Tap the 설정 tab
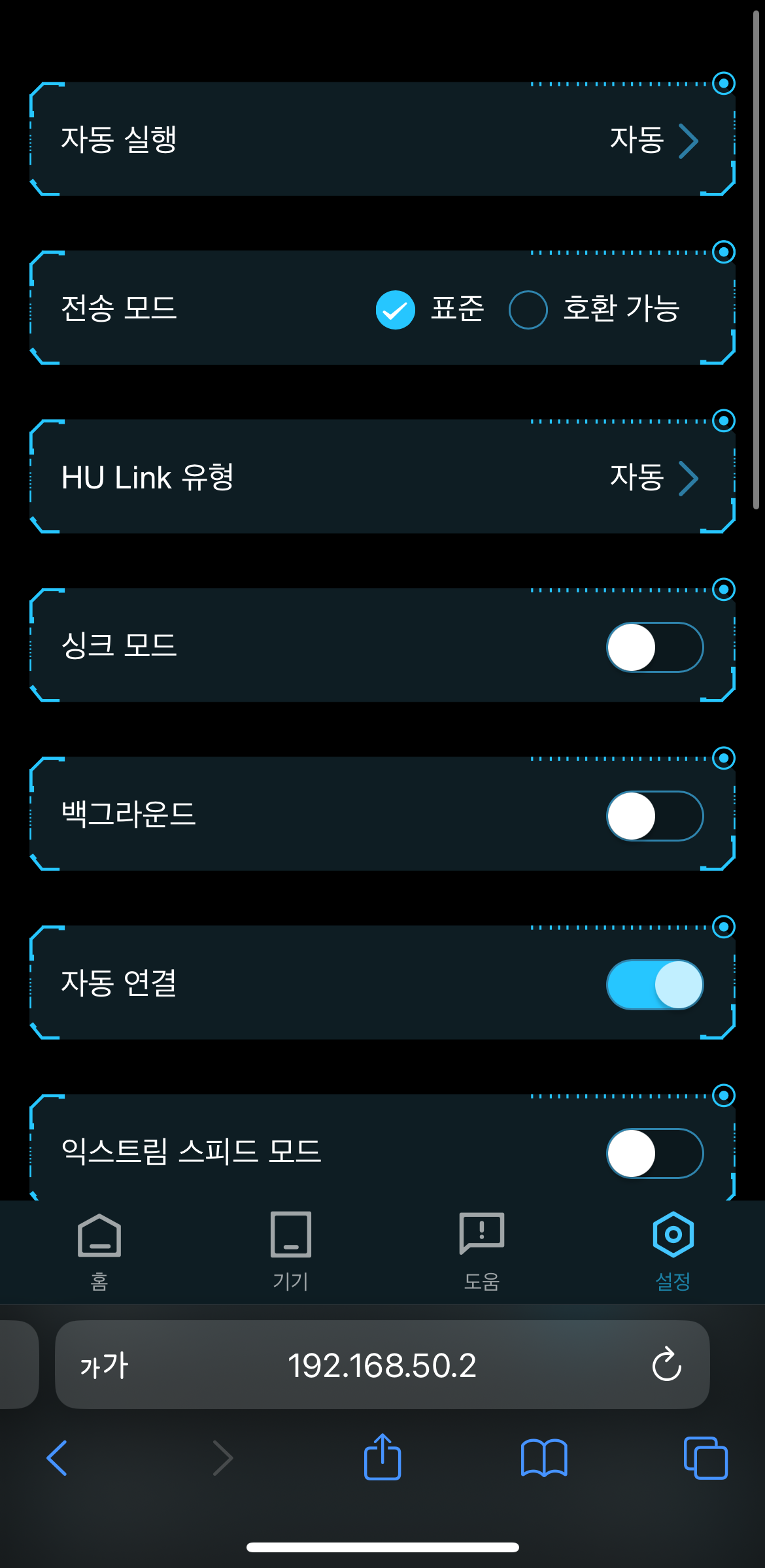This screenshot has height=1568, width=765. [x=673, y=1250]
